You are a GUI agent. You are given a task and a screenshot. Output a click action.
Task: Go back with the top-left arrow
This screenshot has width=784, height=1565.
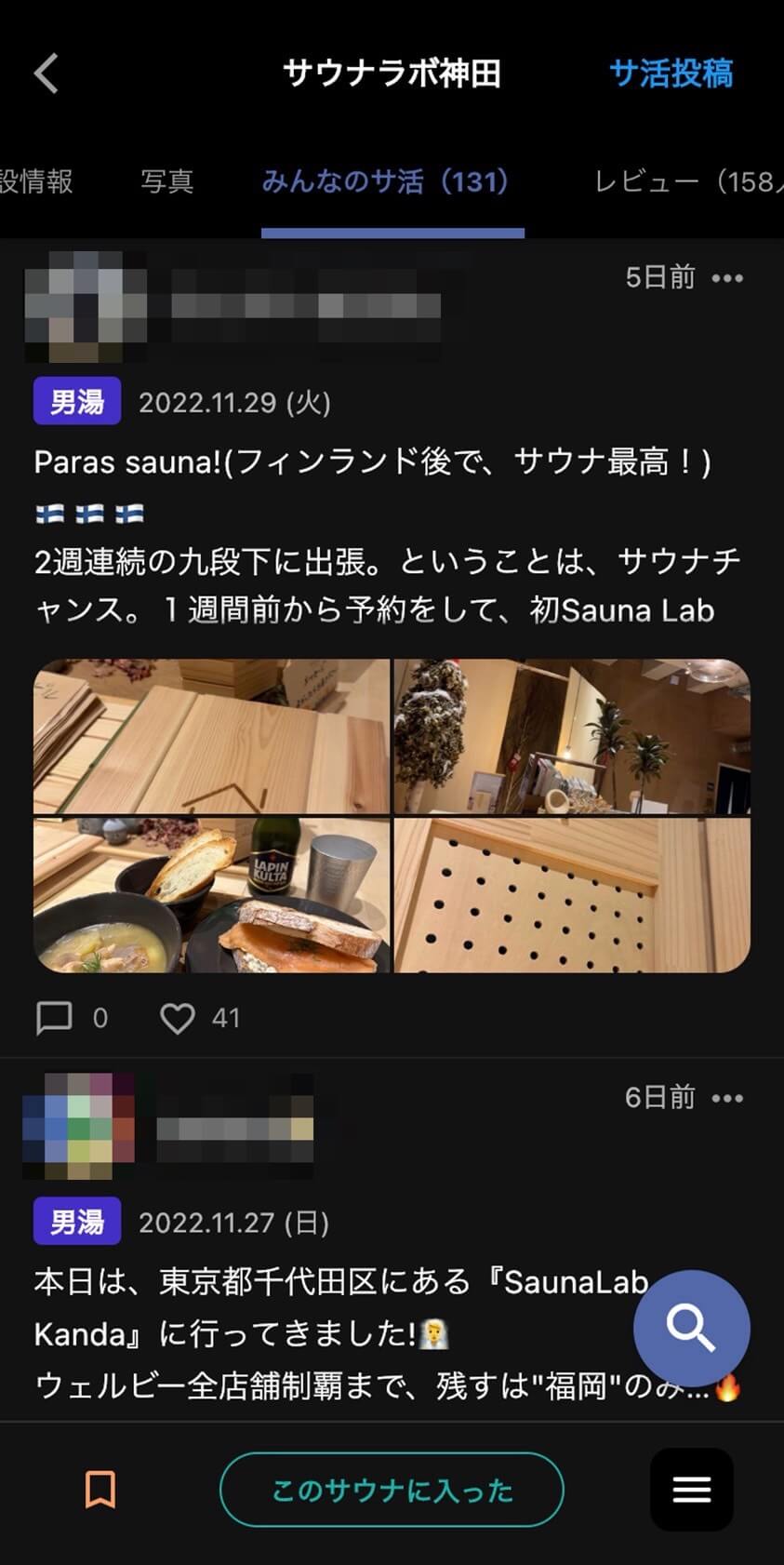click(47, 74)
